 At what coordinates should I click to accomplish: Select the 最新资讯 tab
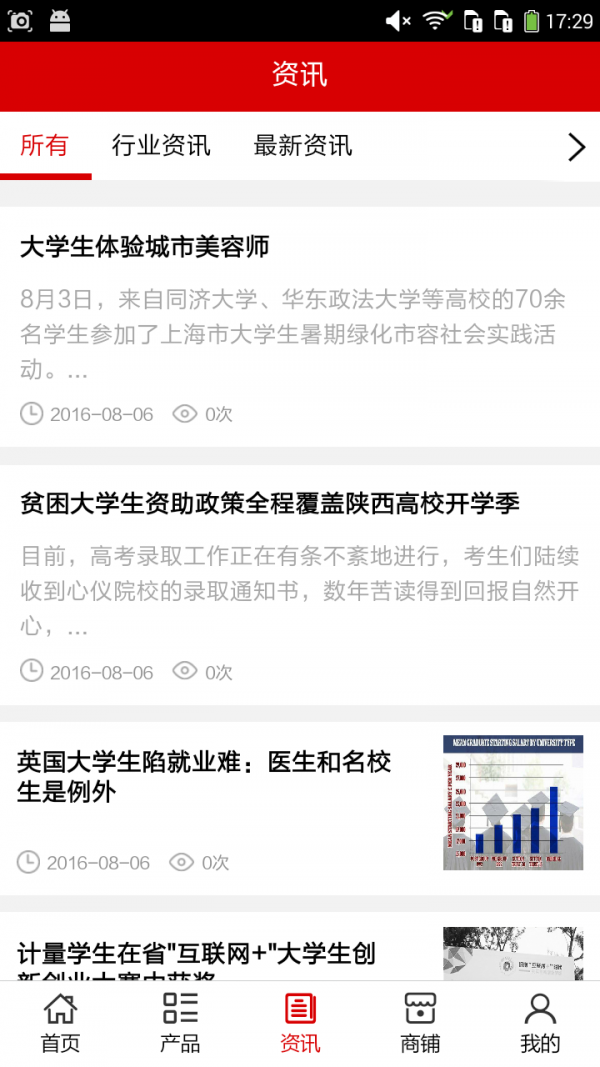click(x=303, y=146)
